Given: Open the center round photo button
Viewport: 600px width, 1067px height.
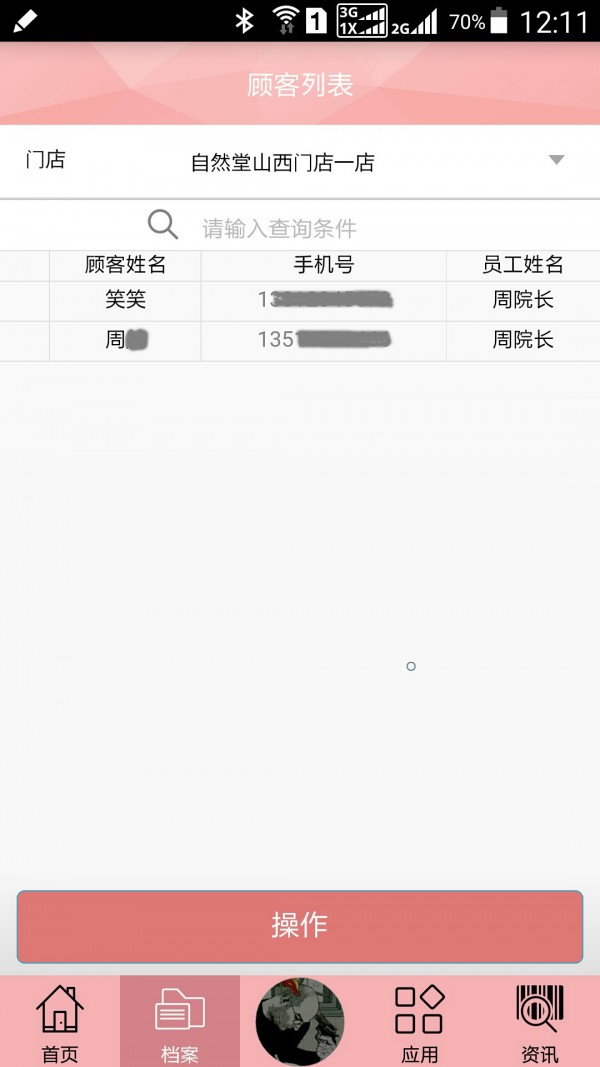Looking at the screenshot, I should tap(300, 1021).
